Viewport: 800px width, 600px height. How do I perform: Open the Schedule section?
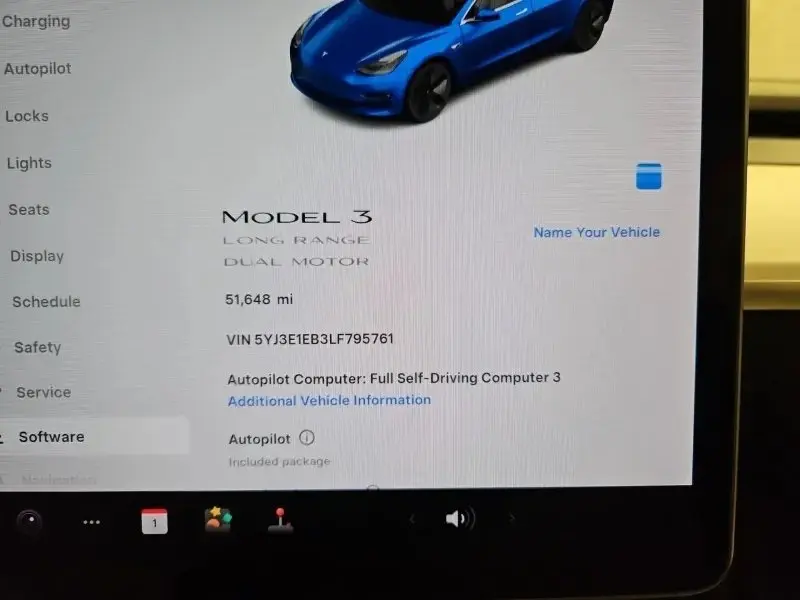point(46,302)
